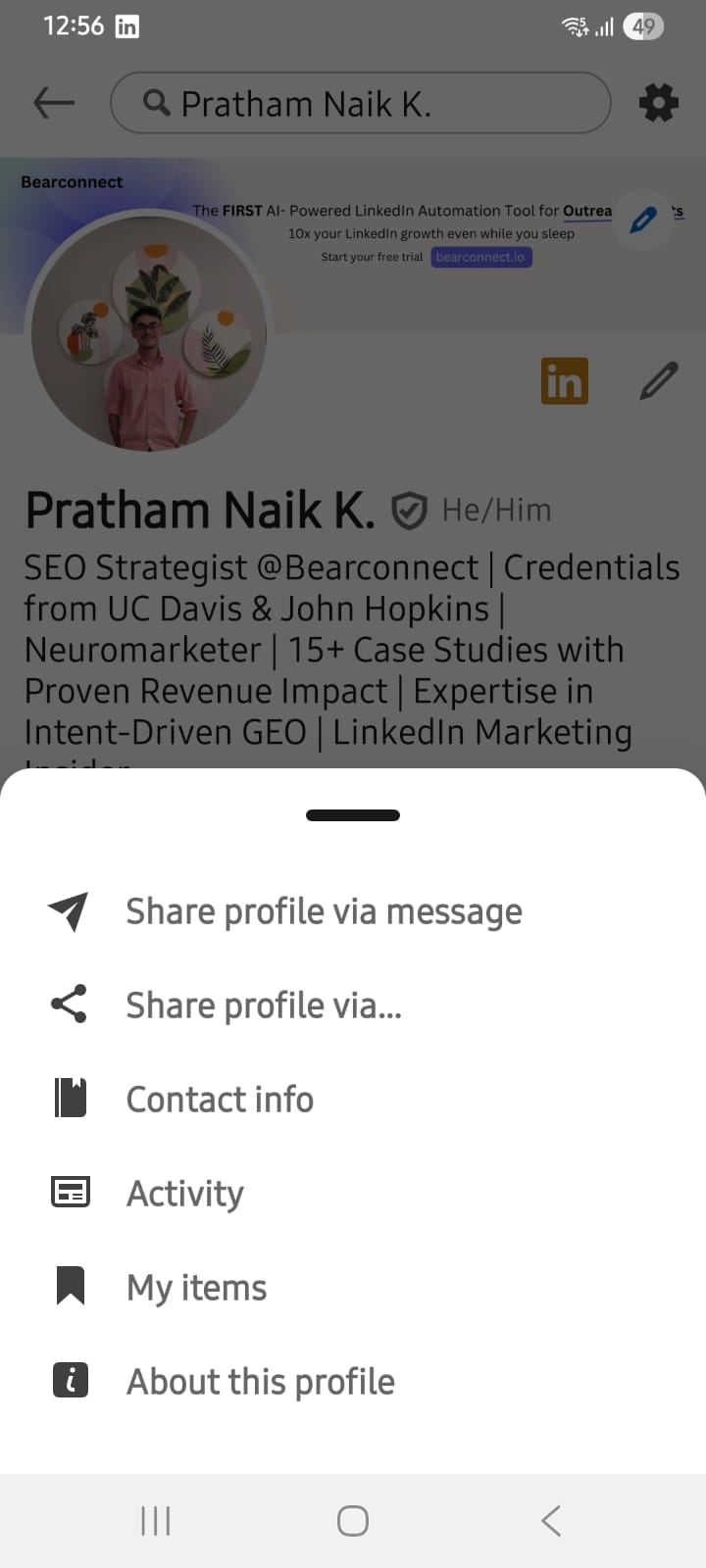Open Contact info
This screenshot has width=706, height=1568.
click(220, 1100)
